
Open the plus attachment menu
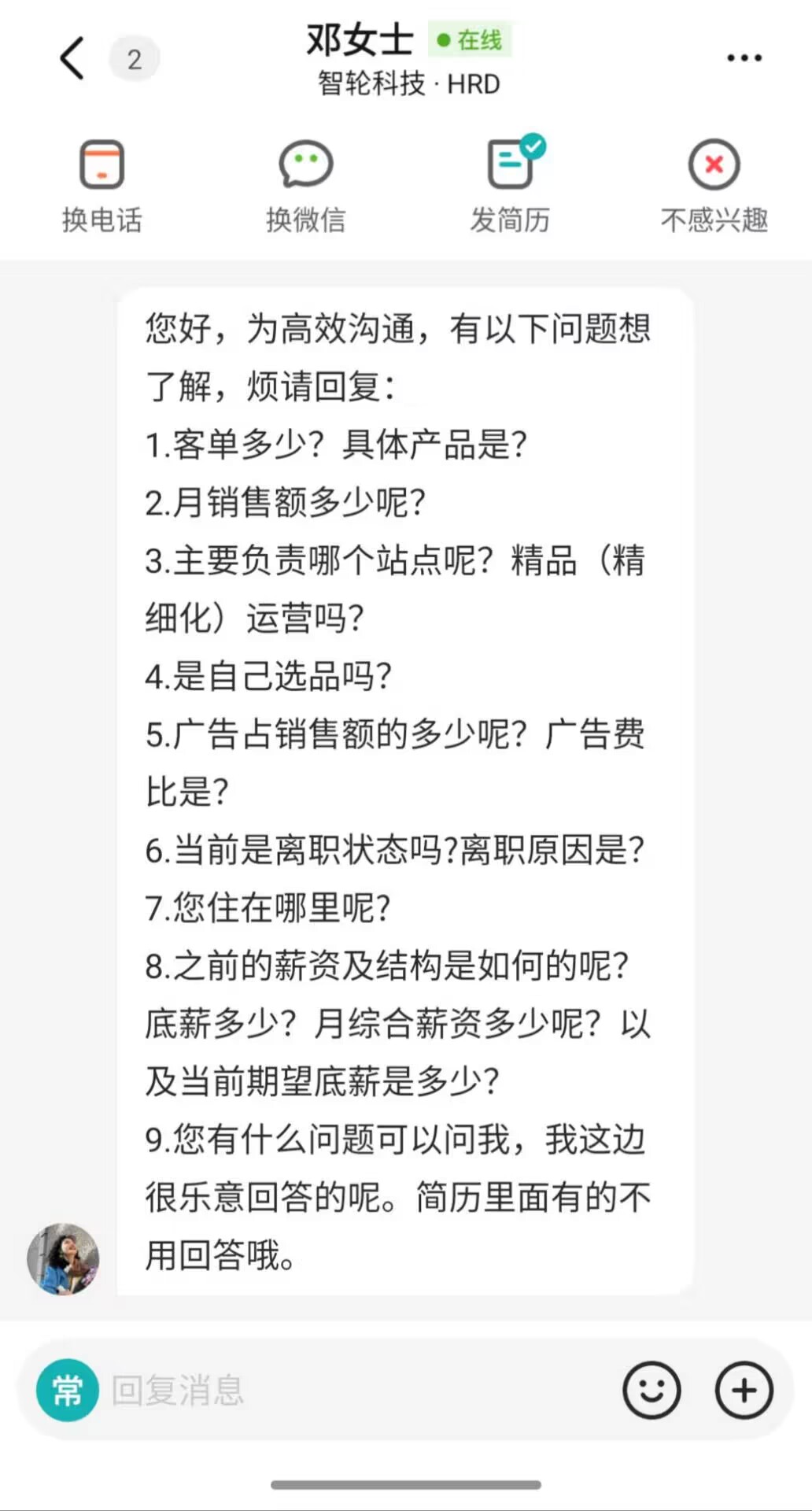pos(744,1391)
